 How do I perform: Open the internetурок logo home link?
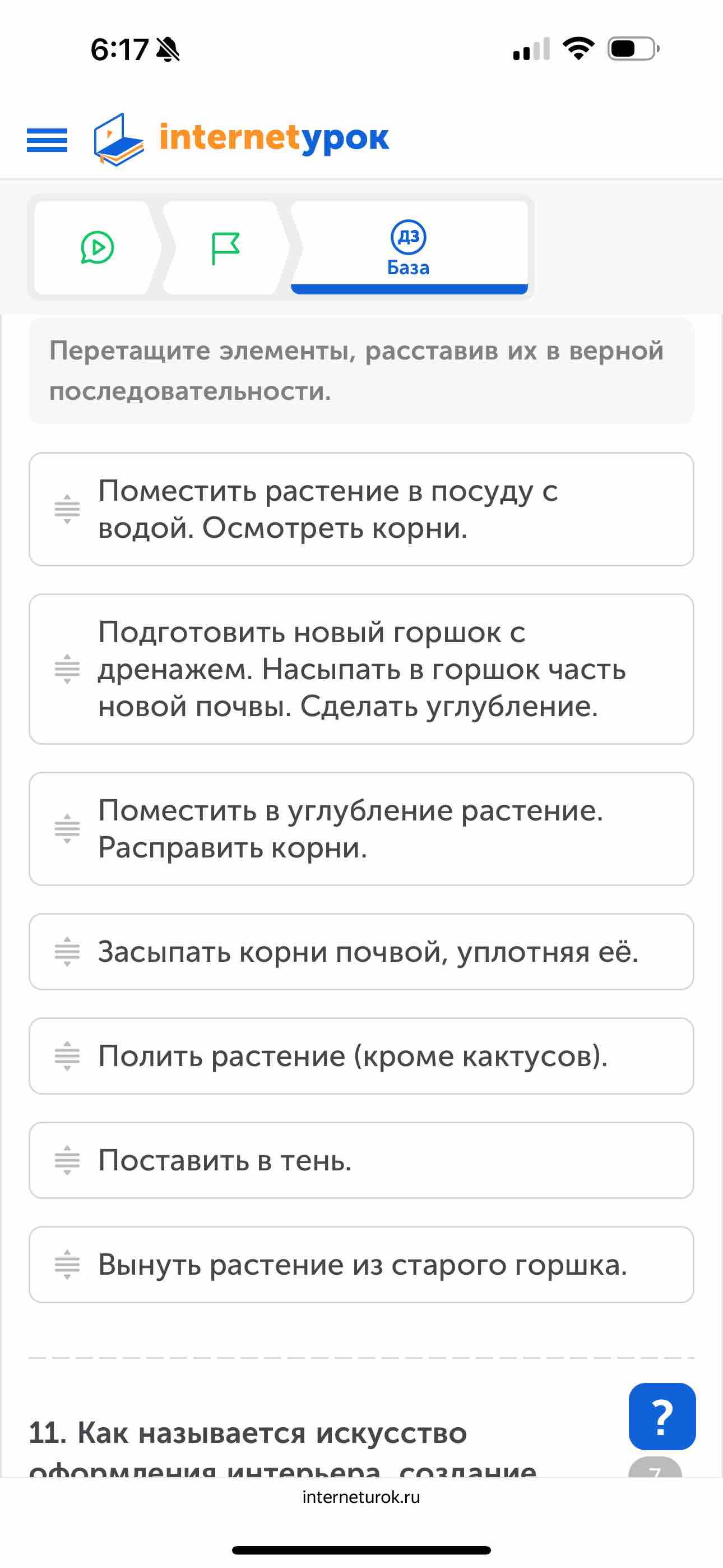click(242, 139)
